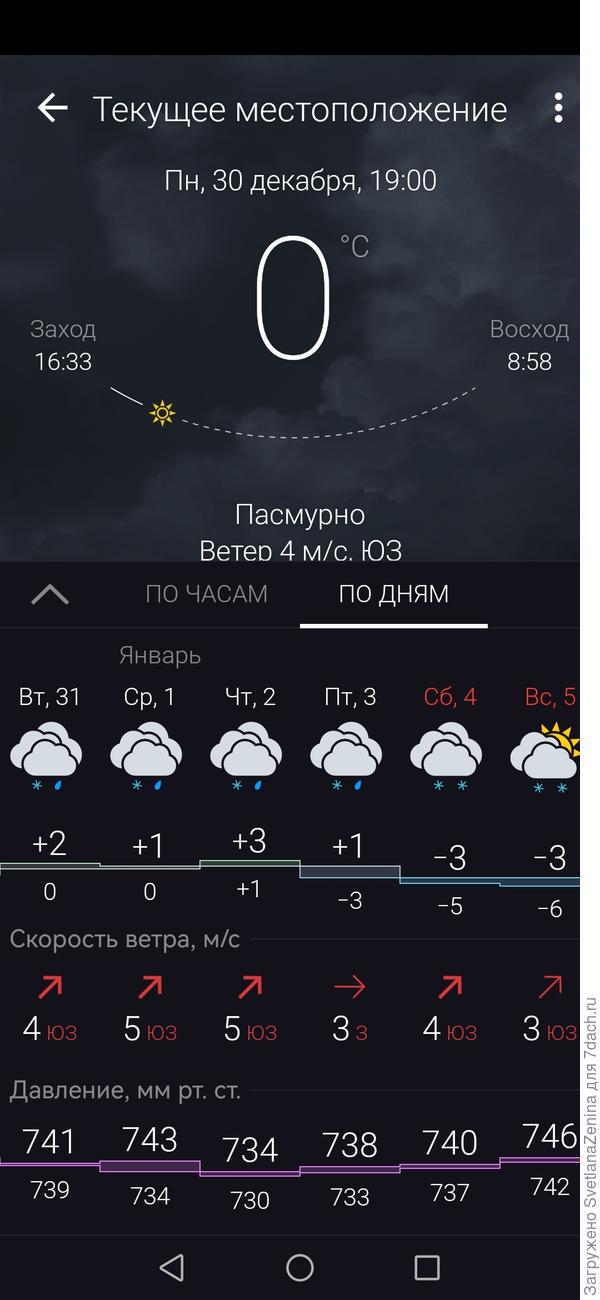600x1300 pixels.
Task: Open recent apps with the square button
Action: pyautogui.click(x=427, y=1268)
